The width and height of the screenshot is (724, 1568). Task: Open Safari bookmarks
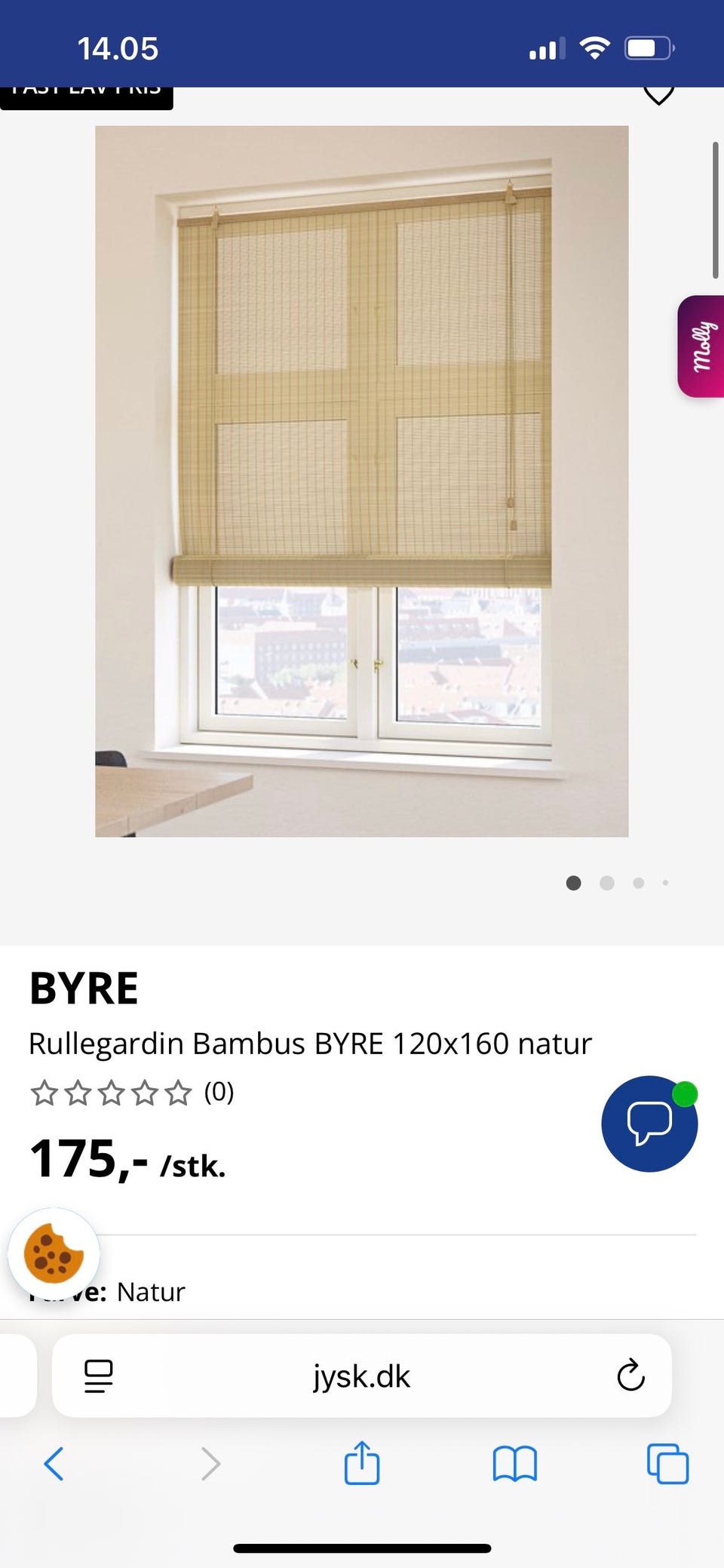514,1464
